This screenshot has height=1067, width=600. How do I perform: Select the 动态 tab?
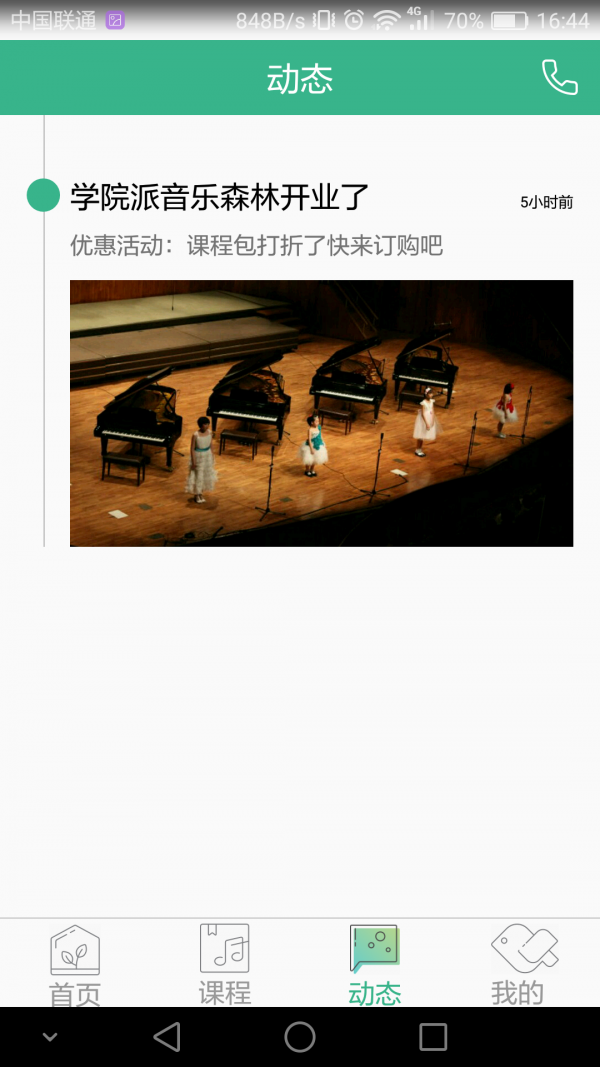(x=375, y=964)
